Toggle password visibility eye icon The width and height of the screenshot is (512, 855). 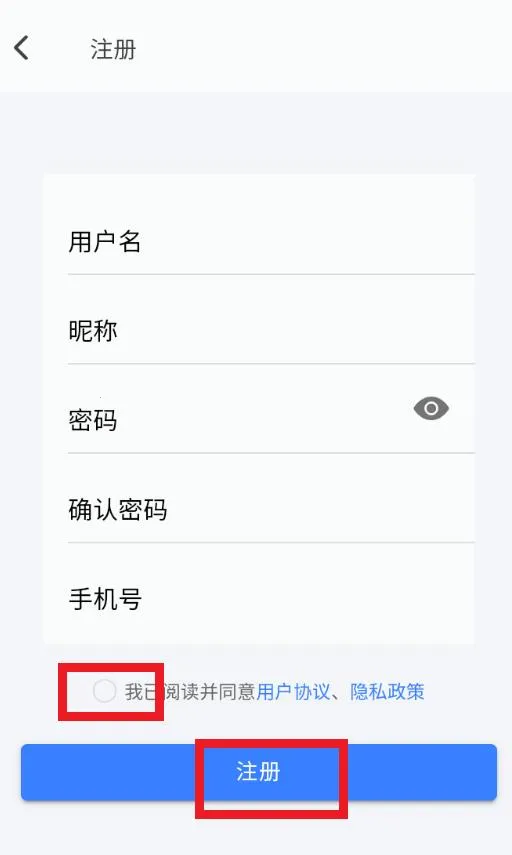point(431,409)
